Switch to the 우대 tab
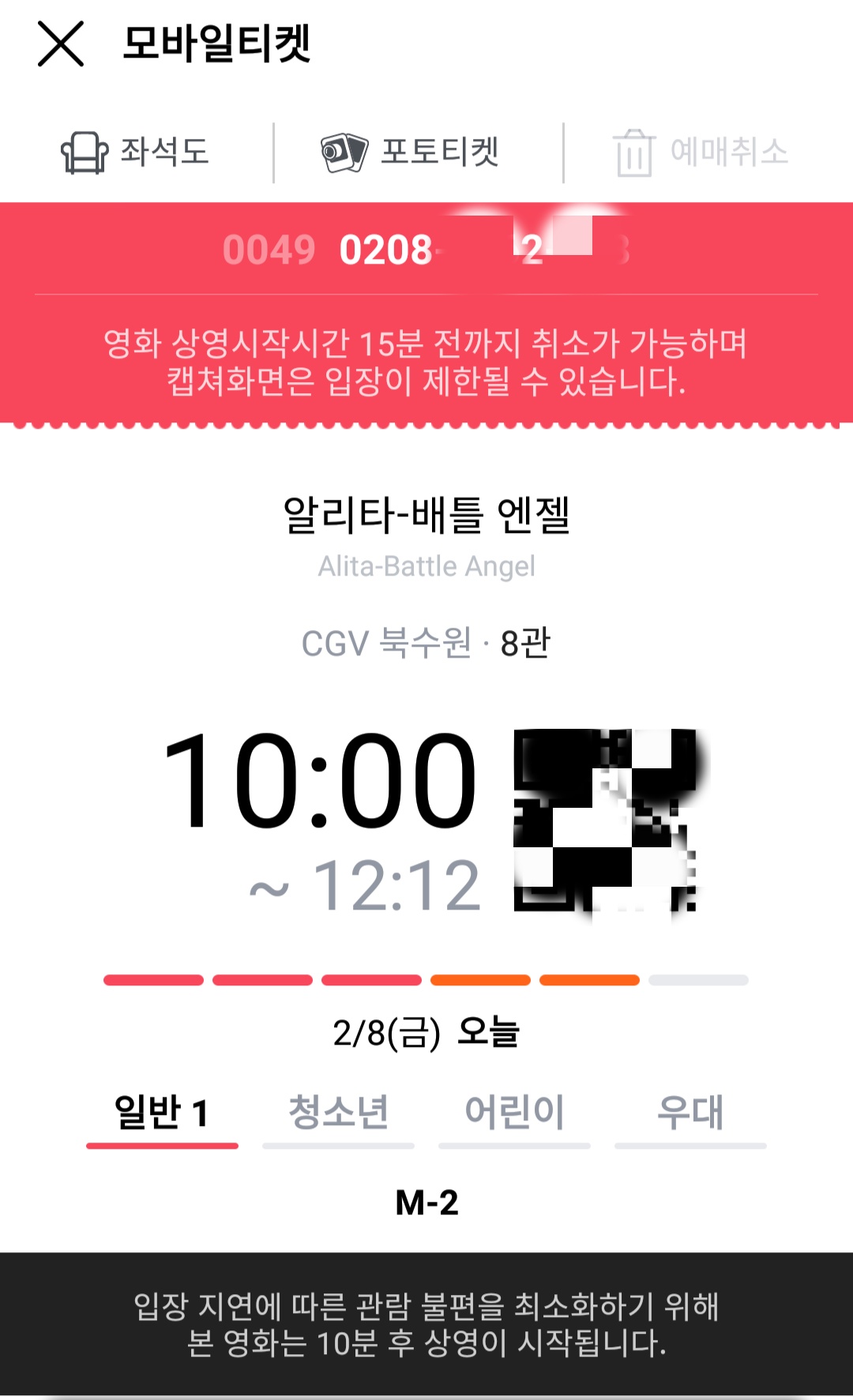The width and height of the screenshot is (853, 1400). tap(690, 1113)
